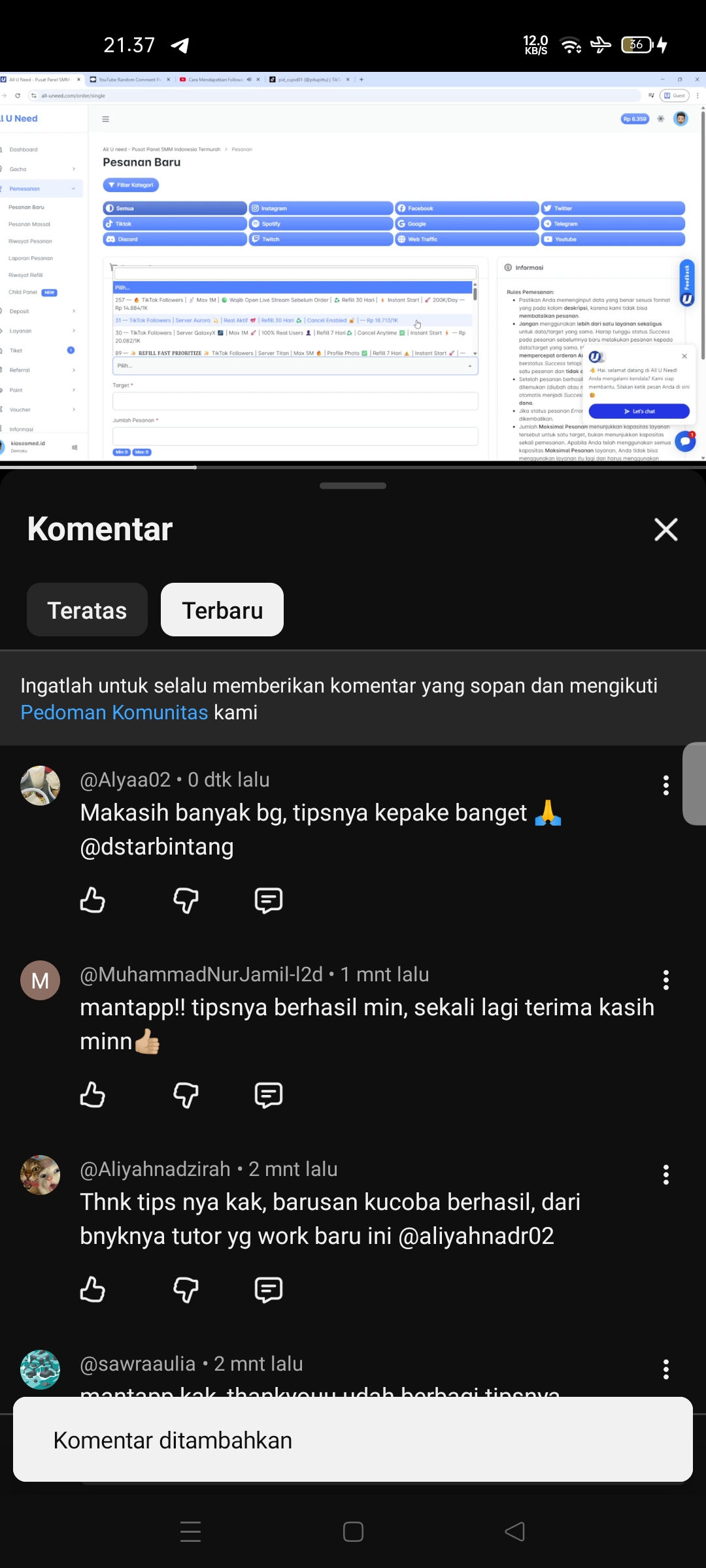Go back using system navigation
The image size is (706, 1568).
[x=515, y=1531]
